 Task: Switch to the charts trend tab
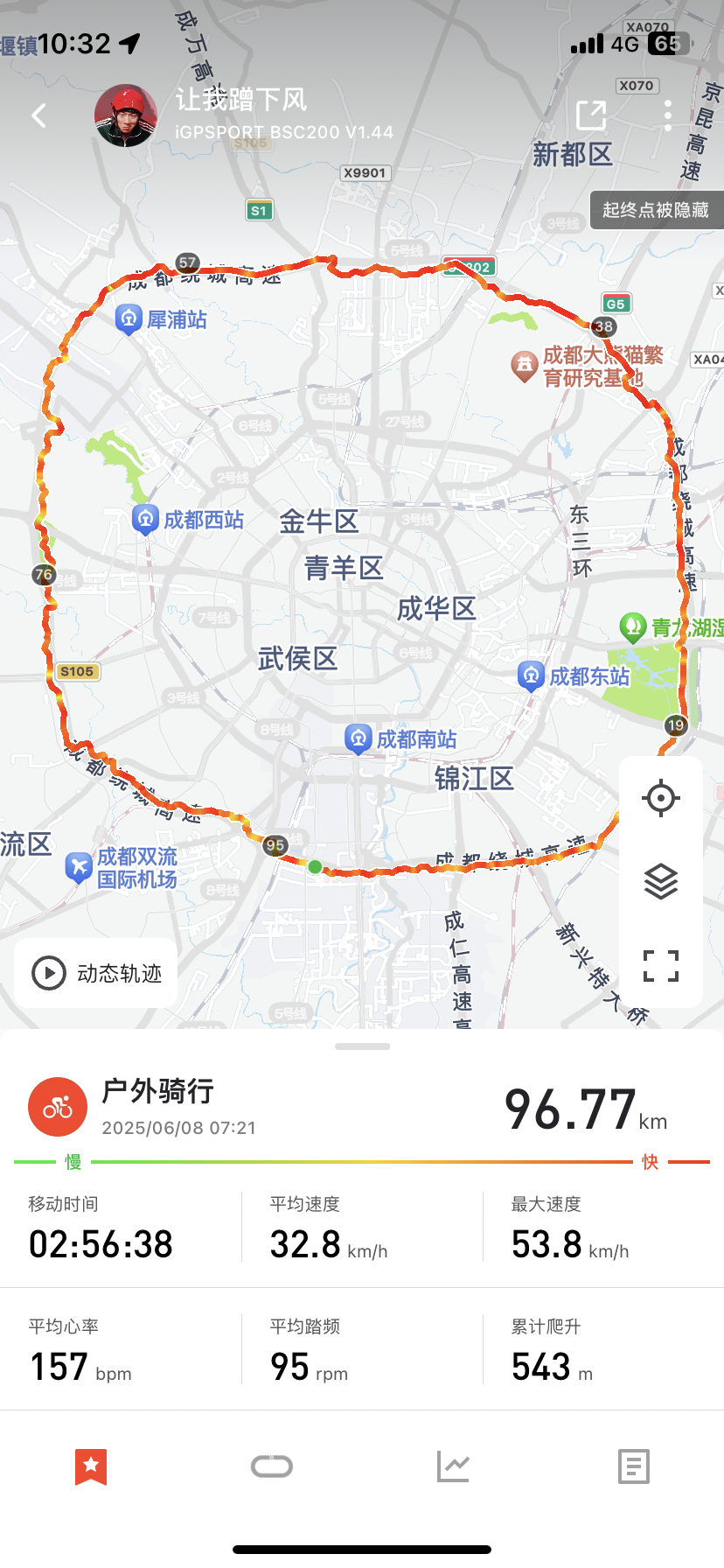click(453, 1466)
